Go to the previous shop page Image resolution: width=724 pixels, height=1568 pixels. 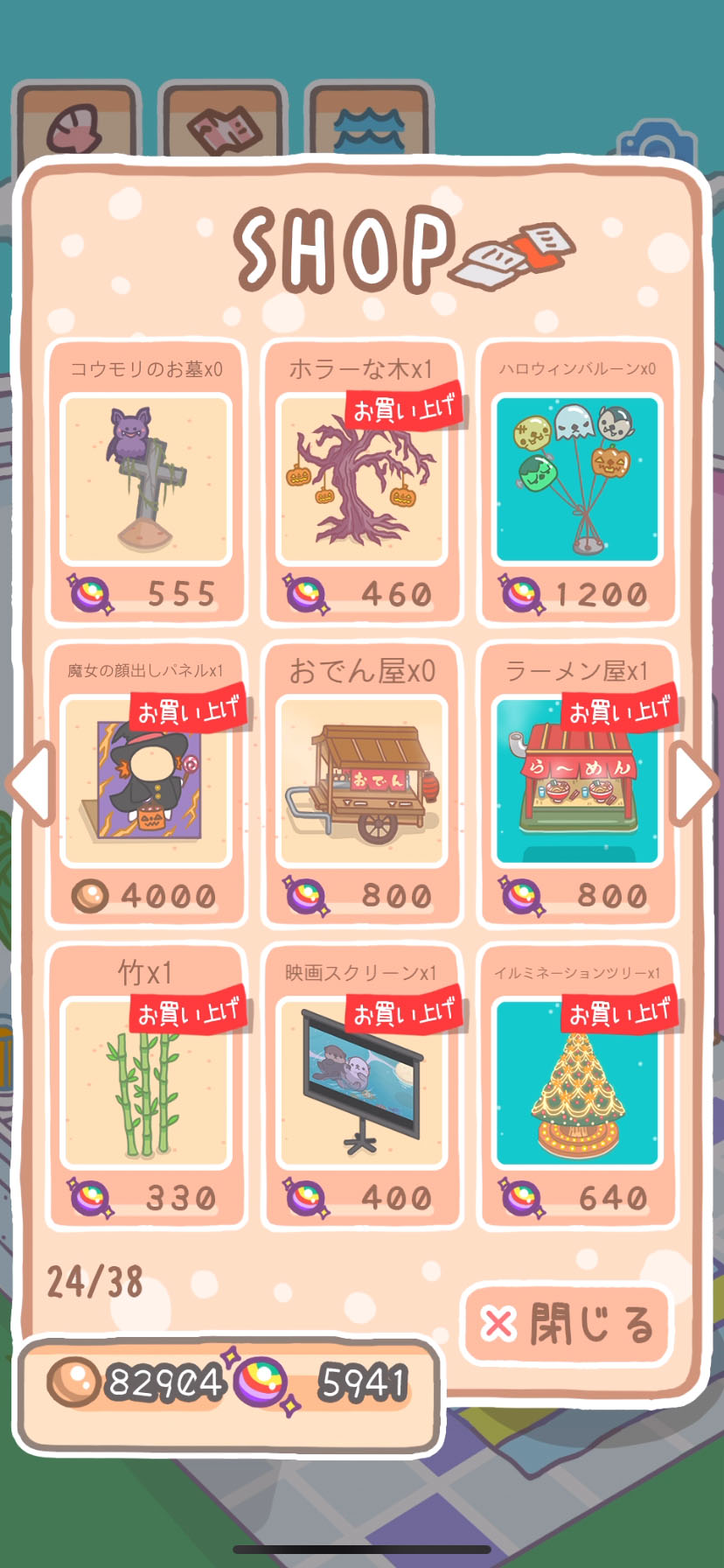pos(31,783)
